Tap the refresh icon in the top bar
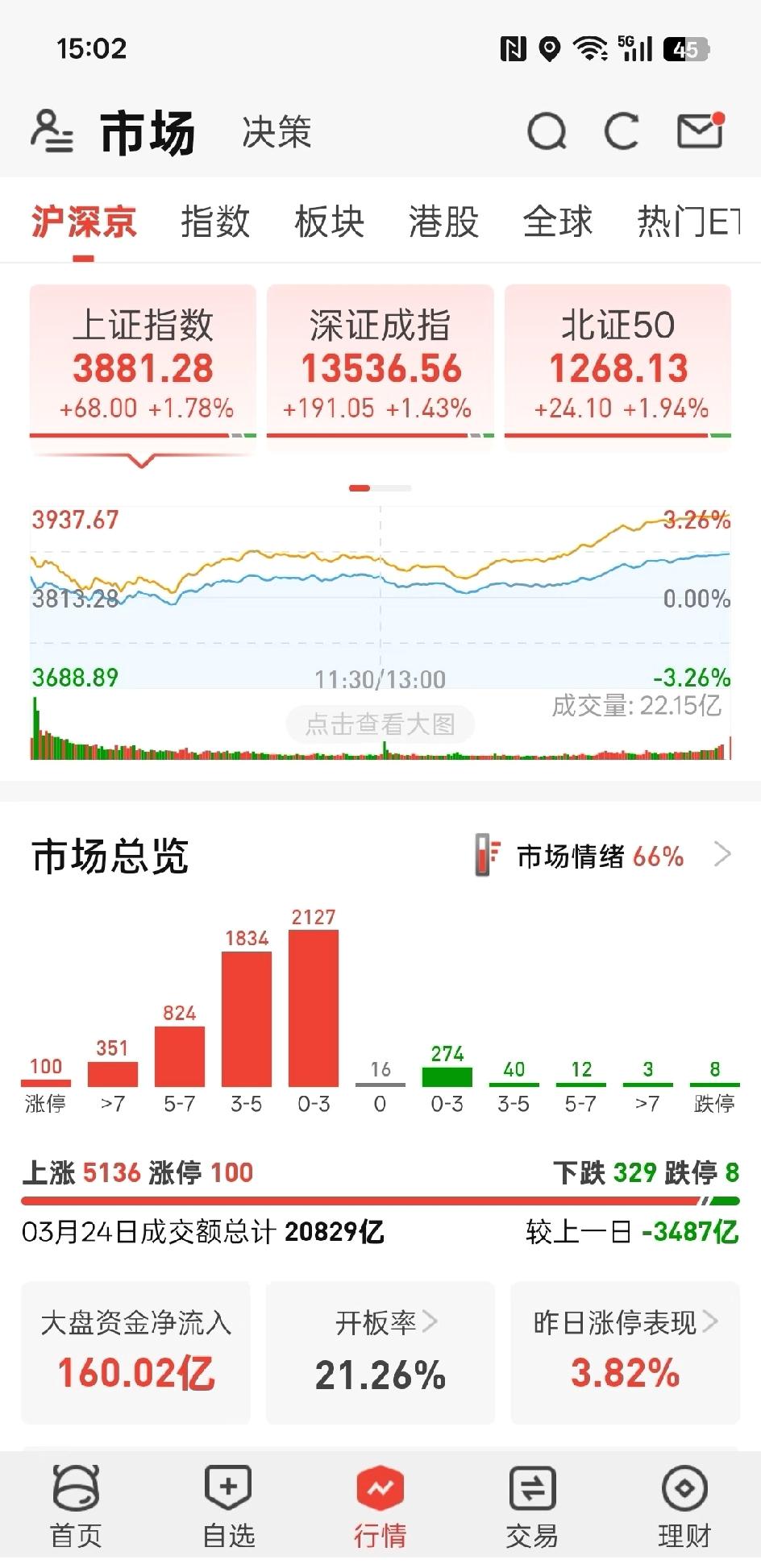The height and width of the screenshot is (1568, 761). 622,131
